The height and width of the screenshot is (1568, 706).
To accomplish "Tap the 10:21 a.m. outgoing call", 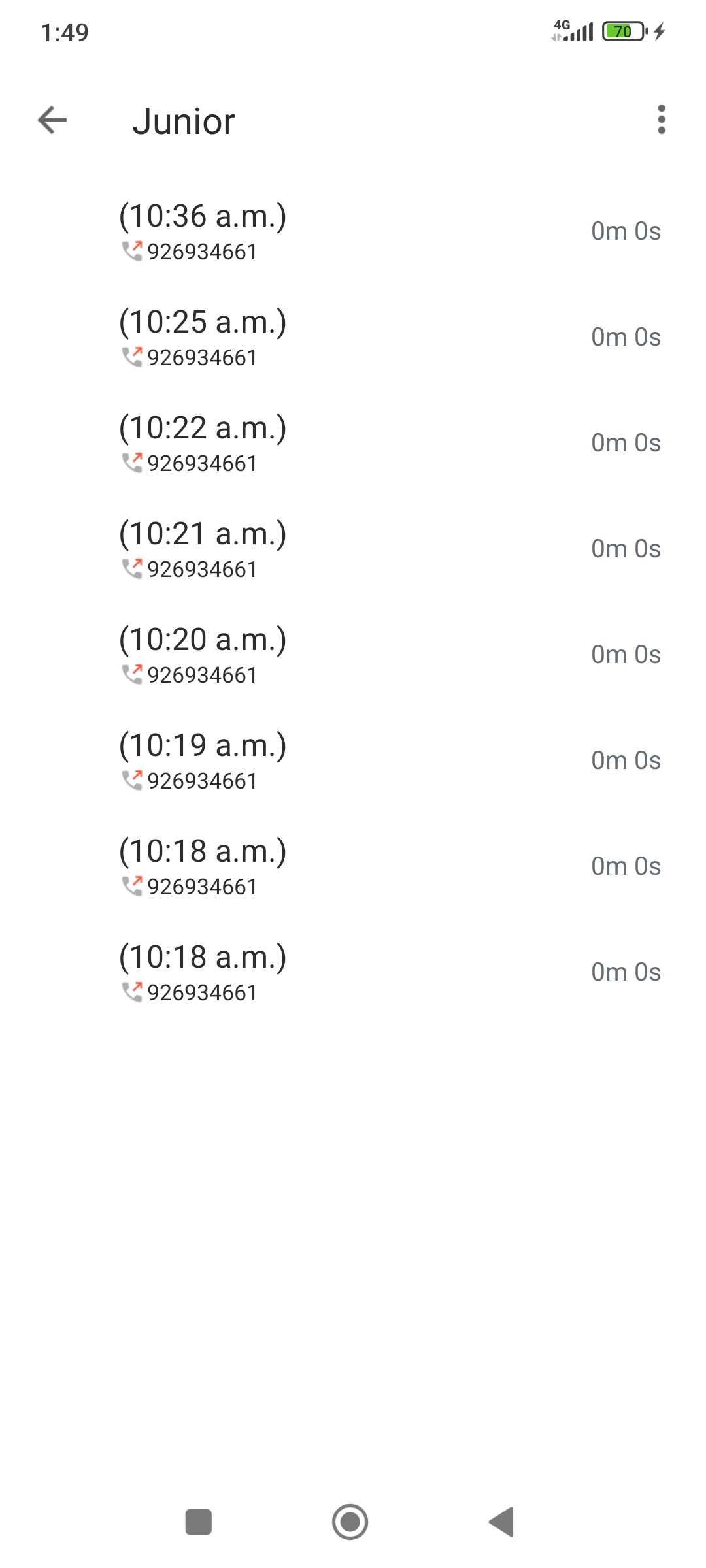I will [x=353, y=549].
